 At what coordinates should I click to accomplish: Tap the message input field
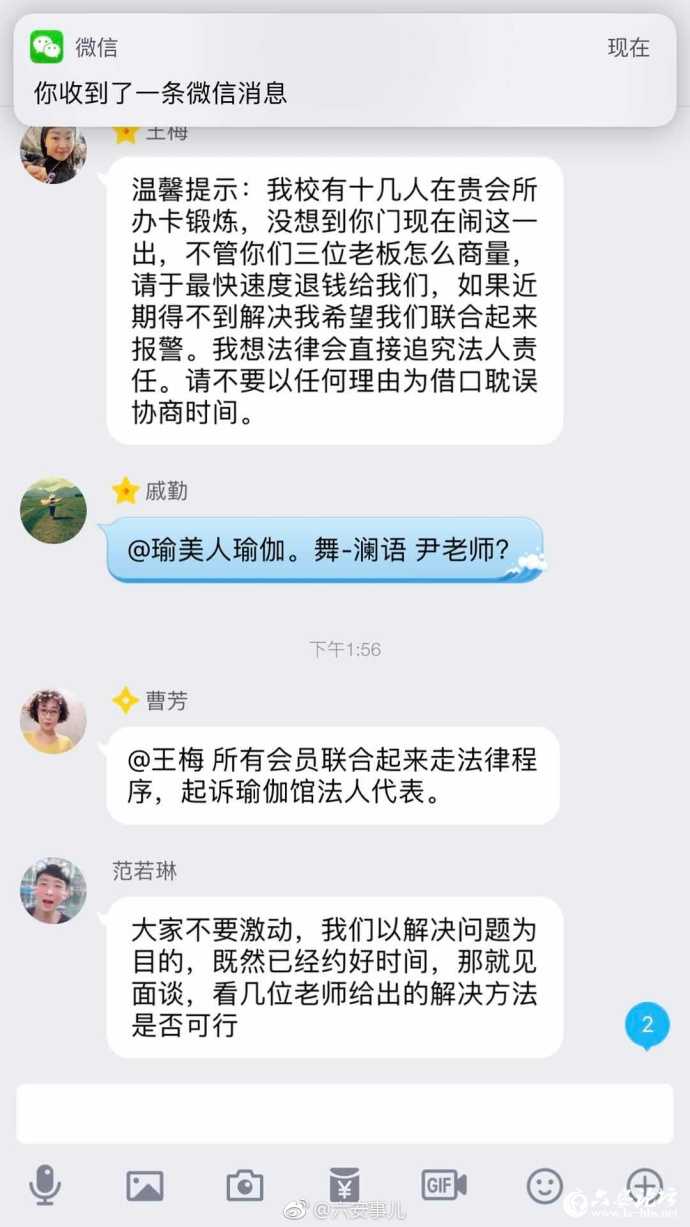click(x=344, y=1113)
